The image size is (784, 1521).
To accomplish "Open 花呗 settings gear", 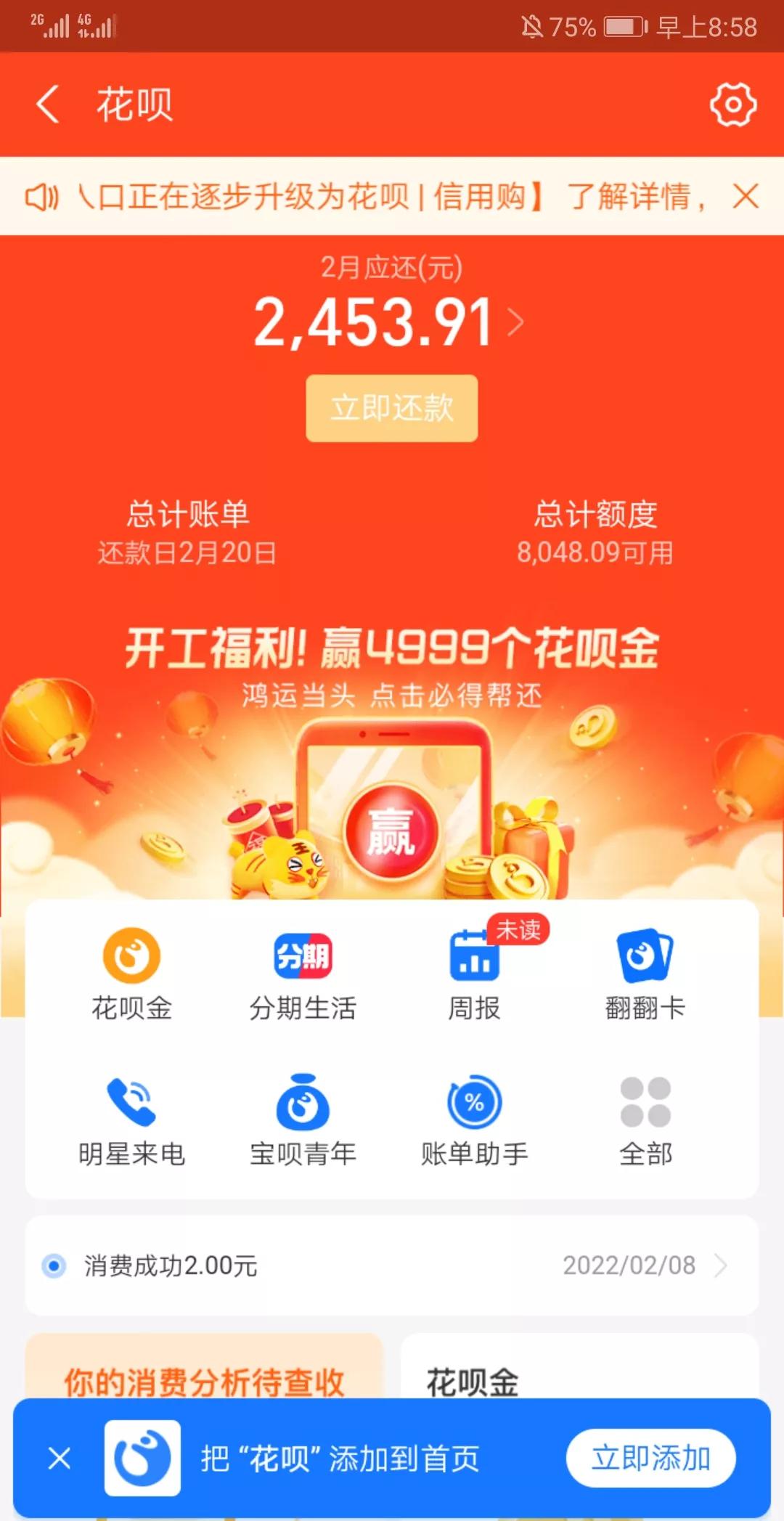I will tap(732, 105).
